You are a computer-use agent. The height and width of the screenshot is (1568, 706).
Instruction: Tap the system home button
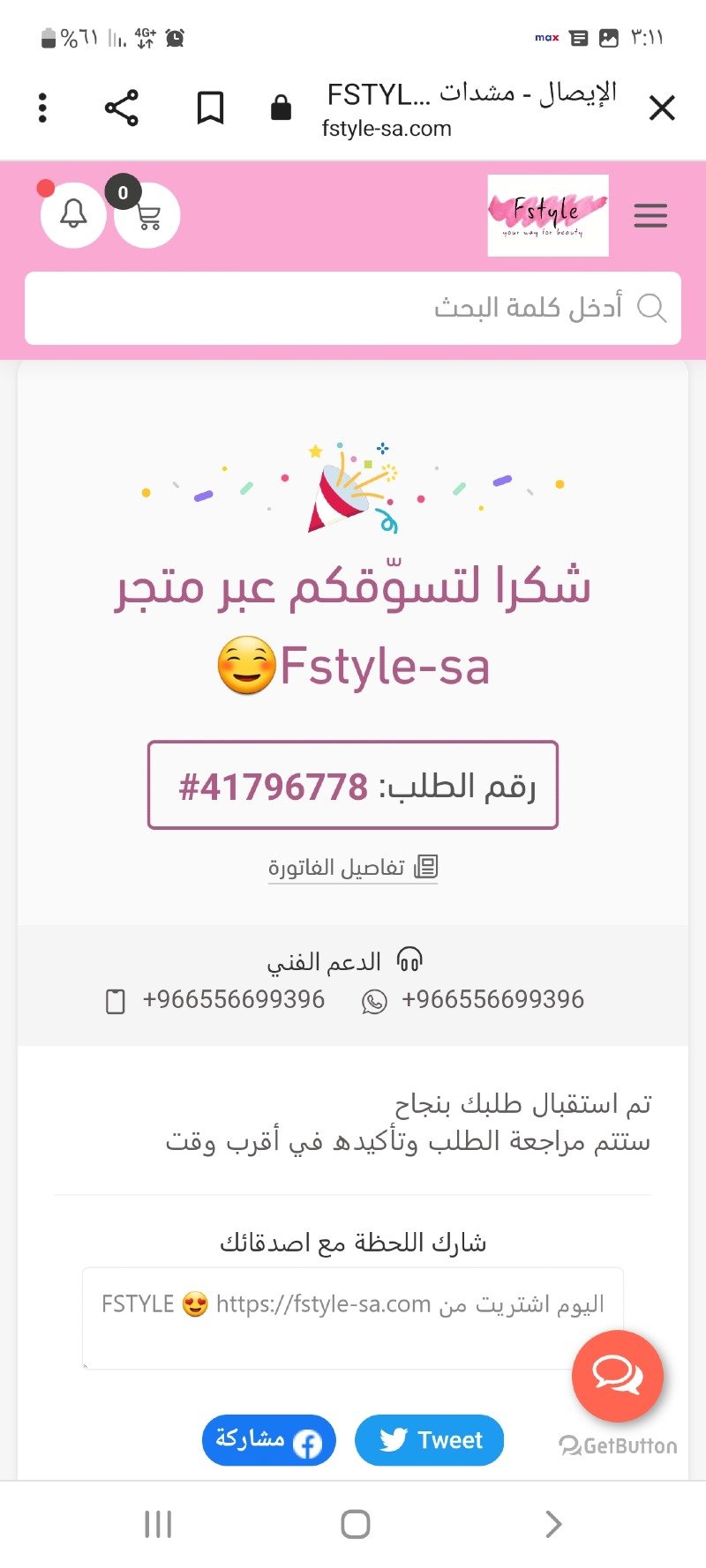tap(355, 1524)
